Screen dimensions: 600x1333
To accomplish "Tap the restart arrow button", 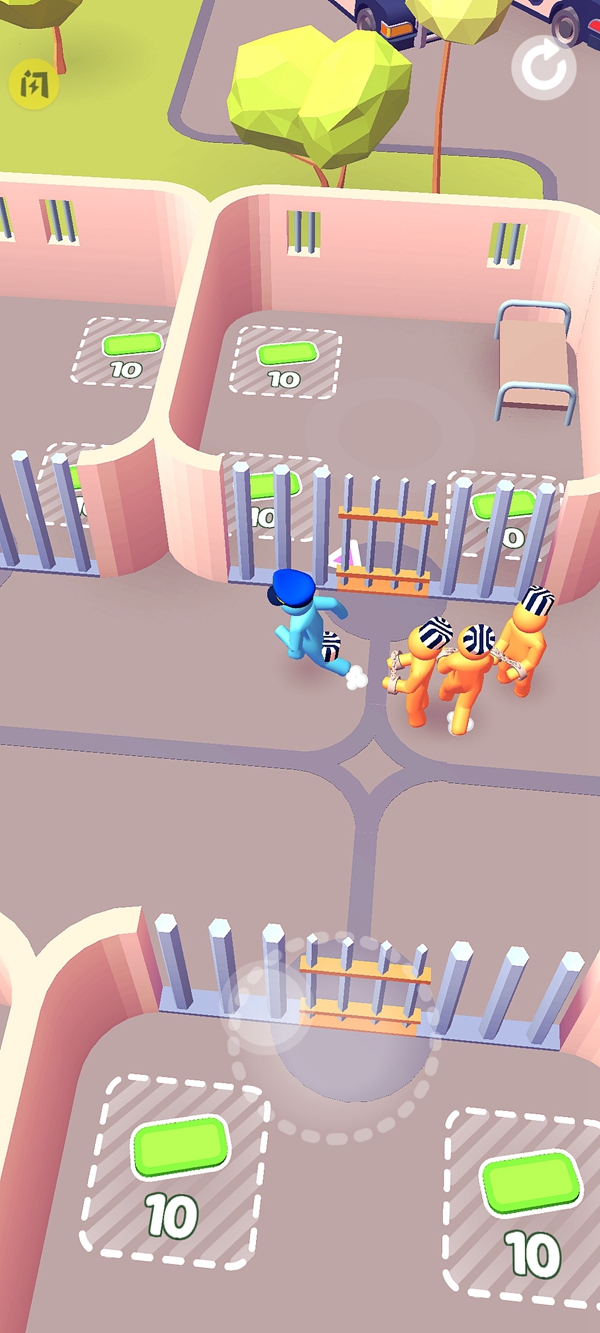I will [544, 66].
